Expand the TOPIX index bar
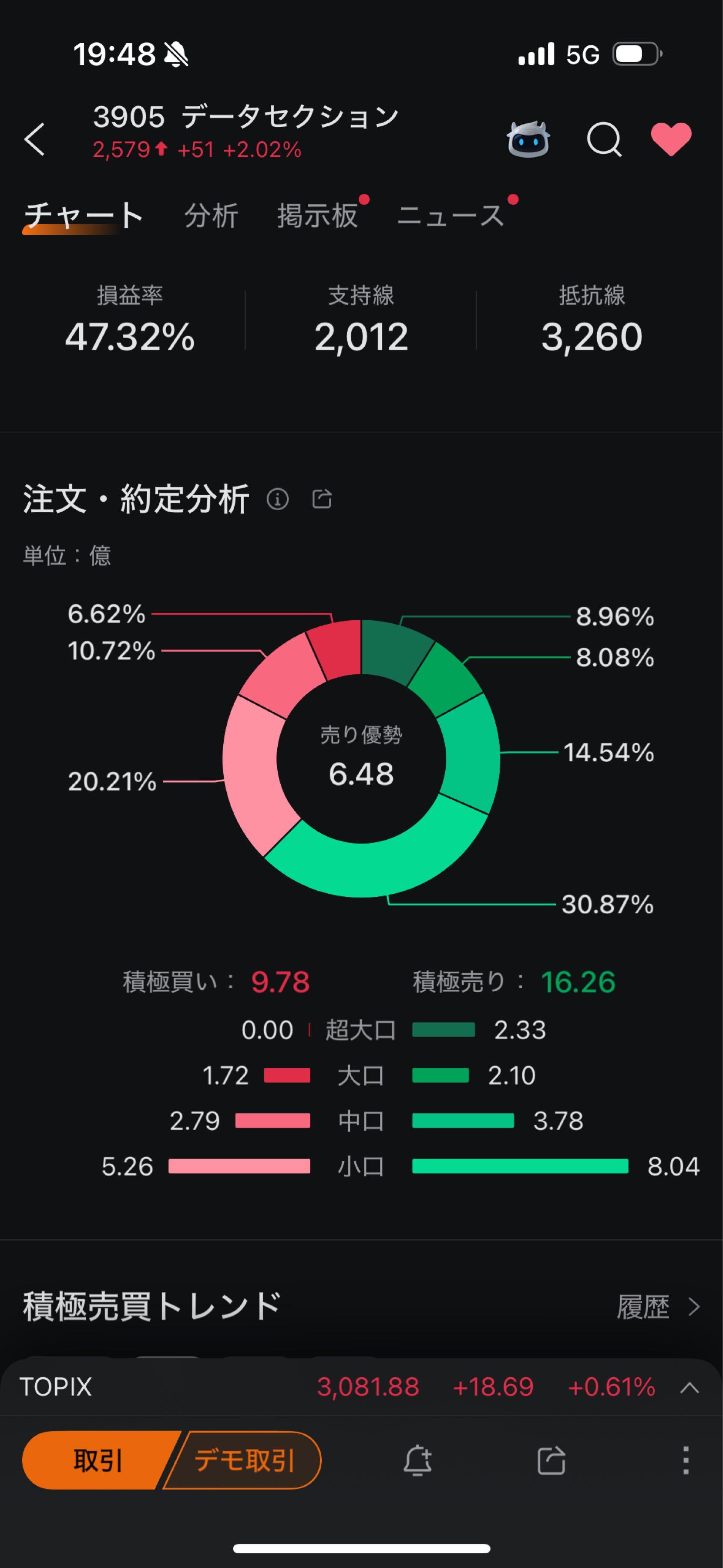The width and height of the screenshot is (723, 1568). click(x=689, y=1387)
